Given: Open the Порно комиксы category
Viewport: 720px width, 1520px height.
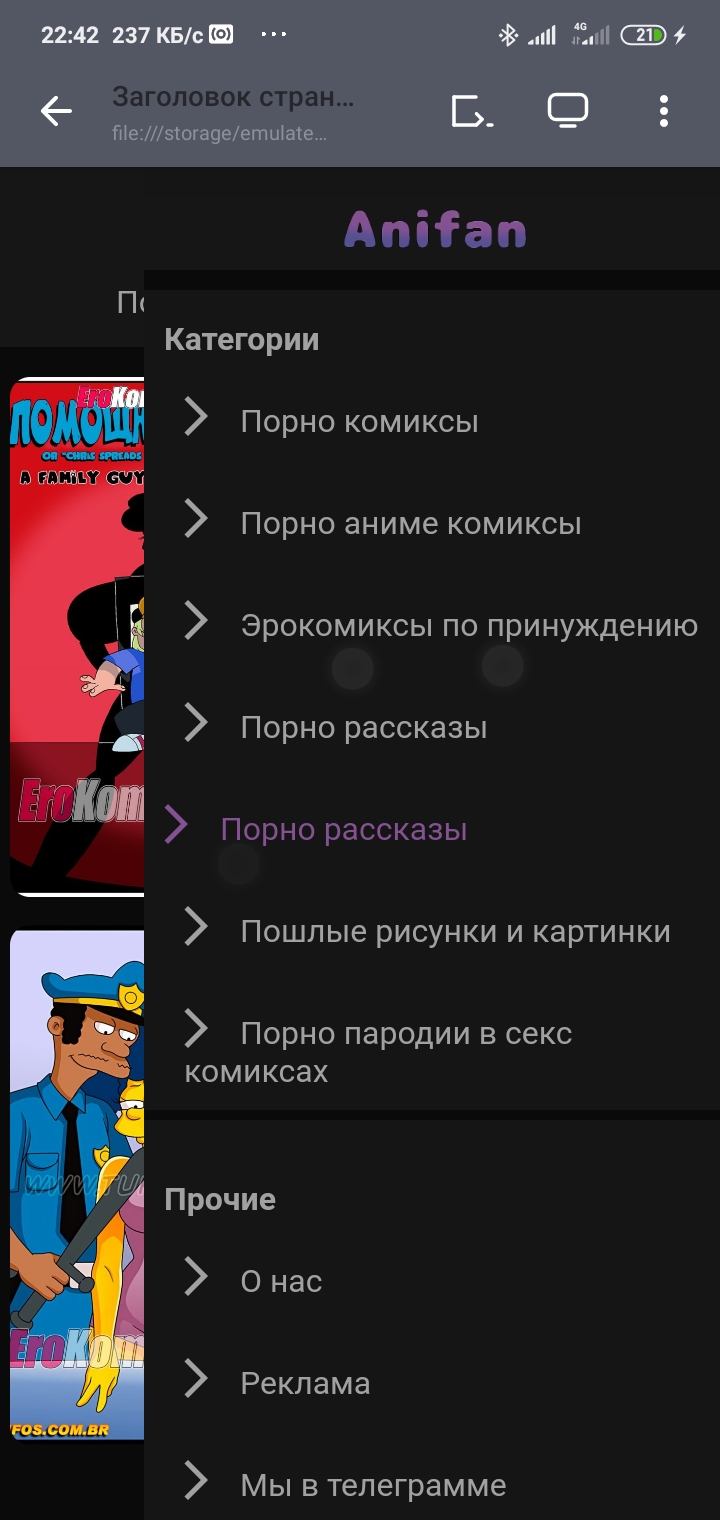Looking at the screenshot, I should click(x=432, y=421).
